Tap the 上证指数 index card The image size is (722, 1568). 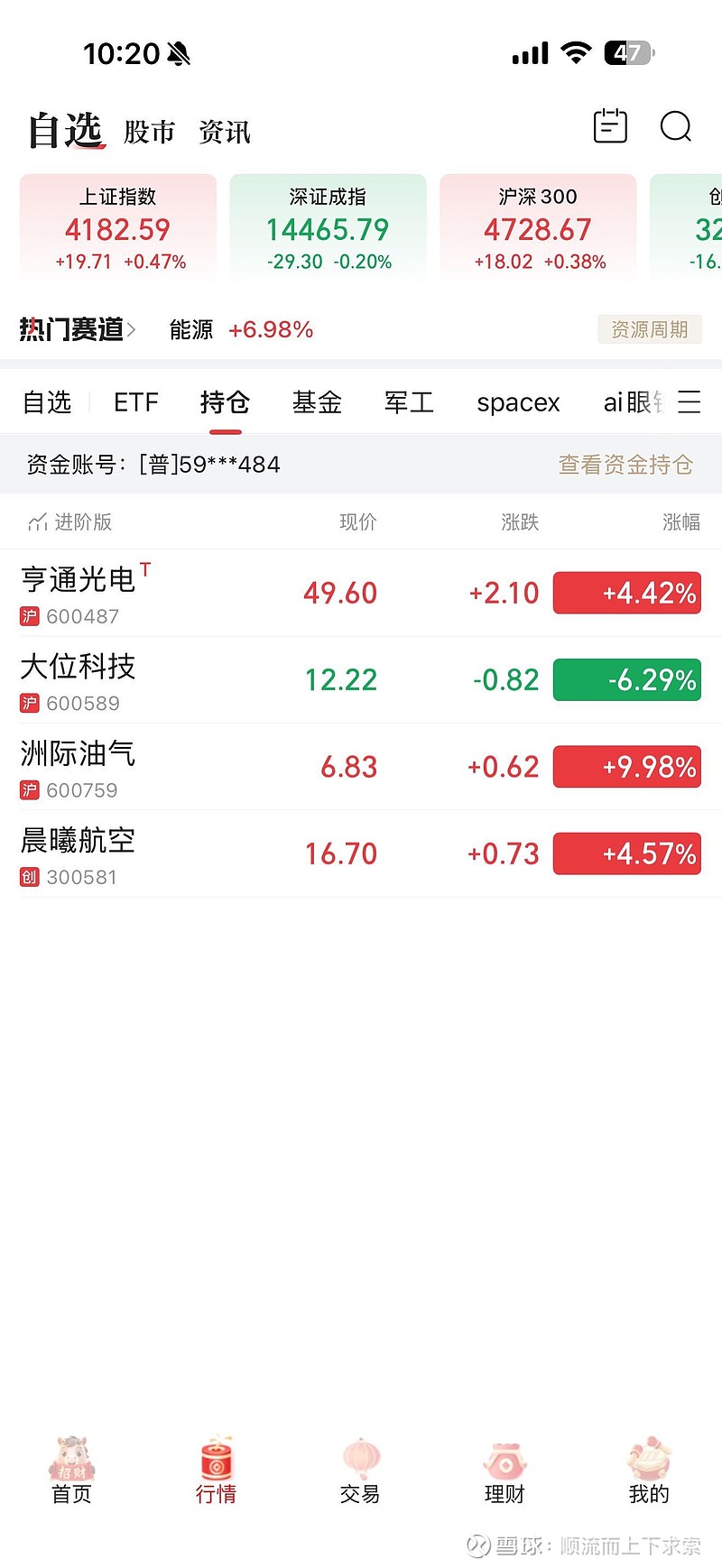[x=117, y=226]
